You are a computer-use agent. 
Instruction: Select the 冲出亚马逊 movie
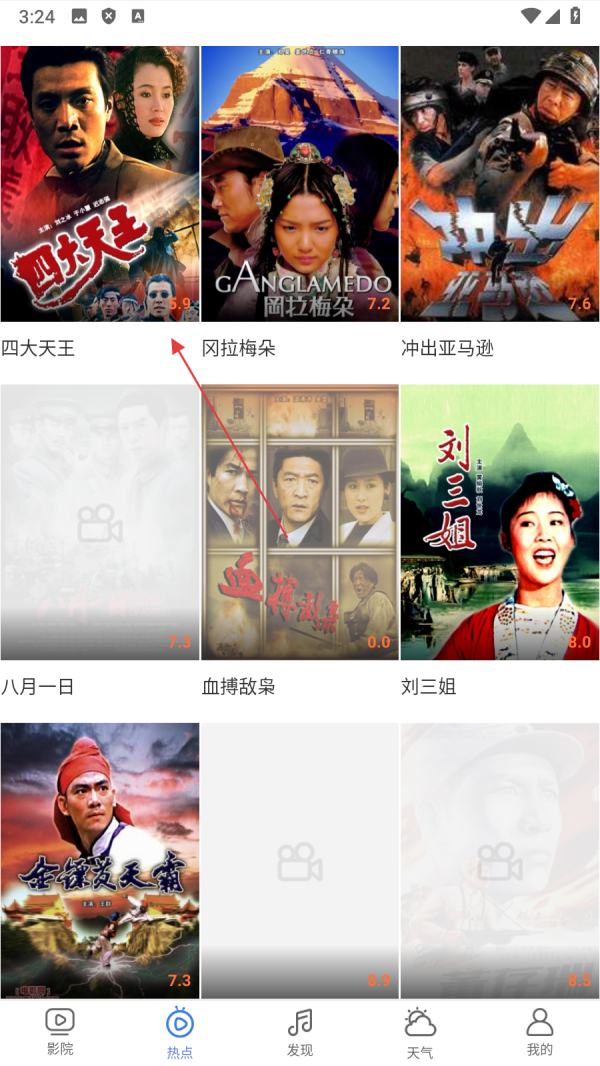(500, 184)
